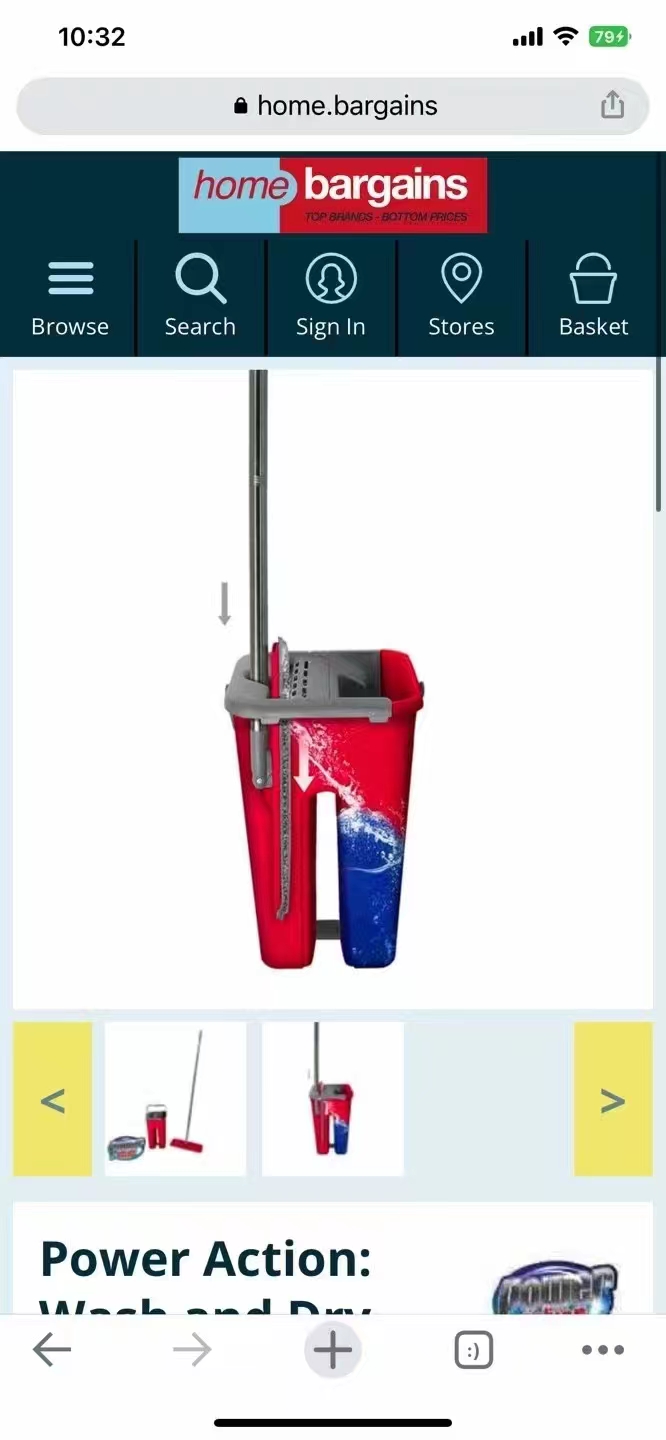Open the tab switcher
The image size is (666, 1440).
coord(473,1350)
